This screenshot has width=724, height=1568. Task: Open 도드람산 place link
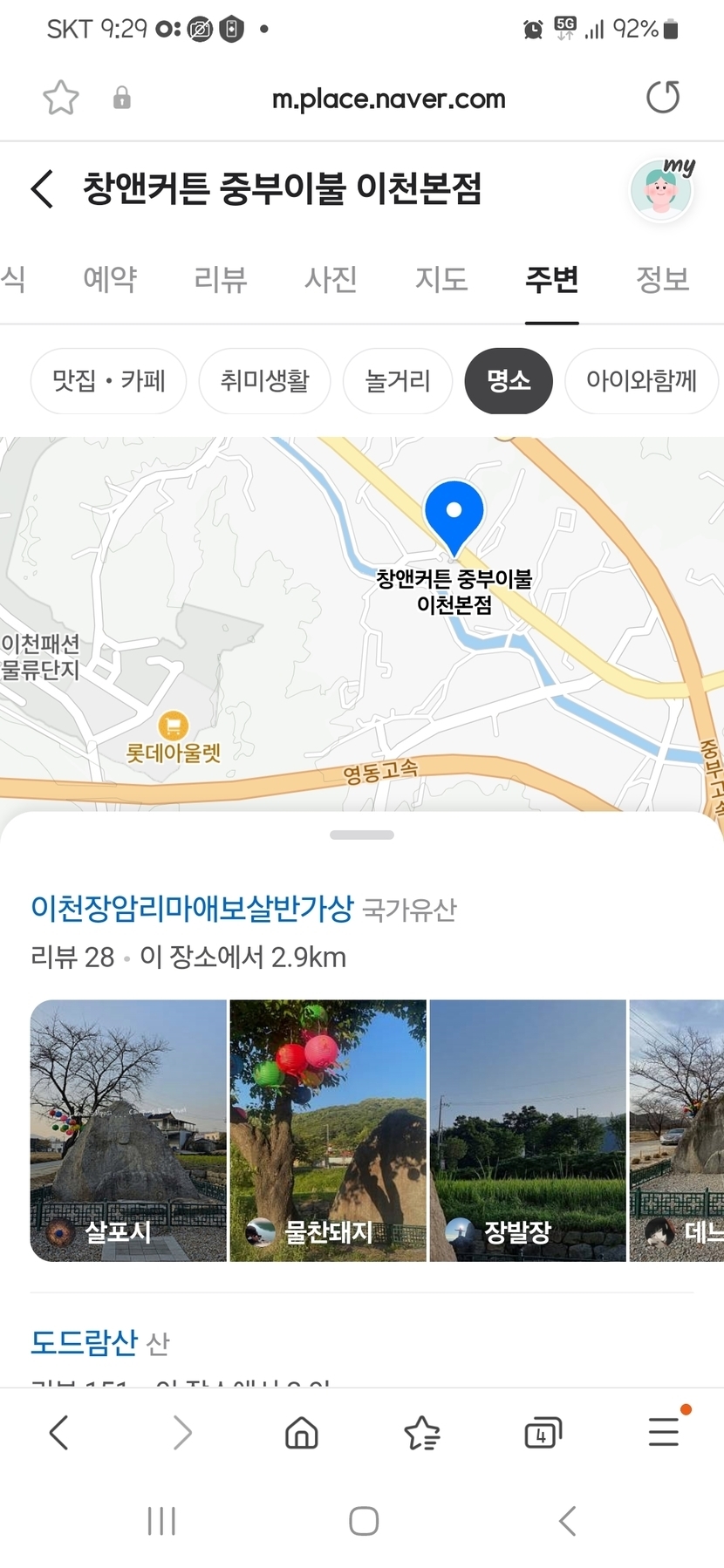tap(84, 1342)
